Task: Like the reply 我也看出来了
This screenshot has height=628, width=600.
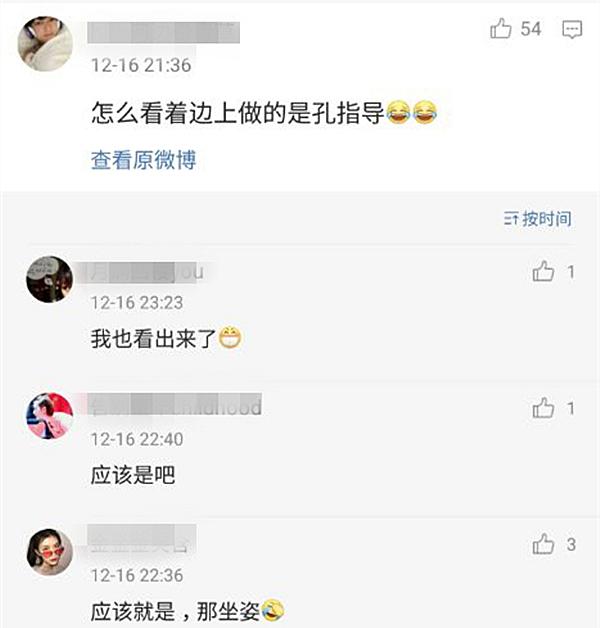Action: pyautogui.click(x=544, y=271)
